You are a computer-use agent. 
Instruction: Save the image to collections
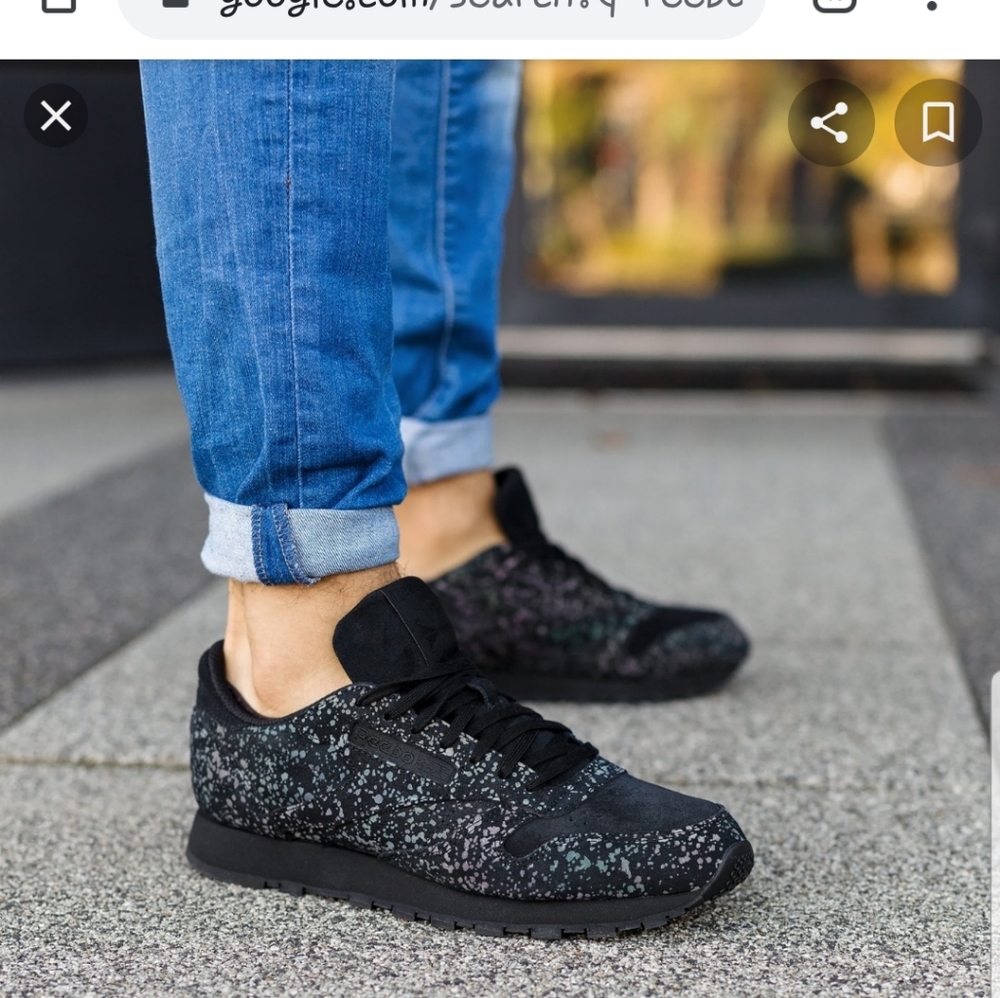click(x=937, y=123)
